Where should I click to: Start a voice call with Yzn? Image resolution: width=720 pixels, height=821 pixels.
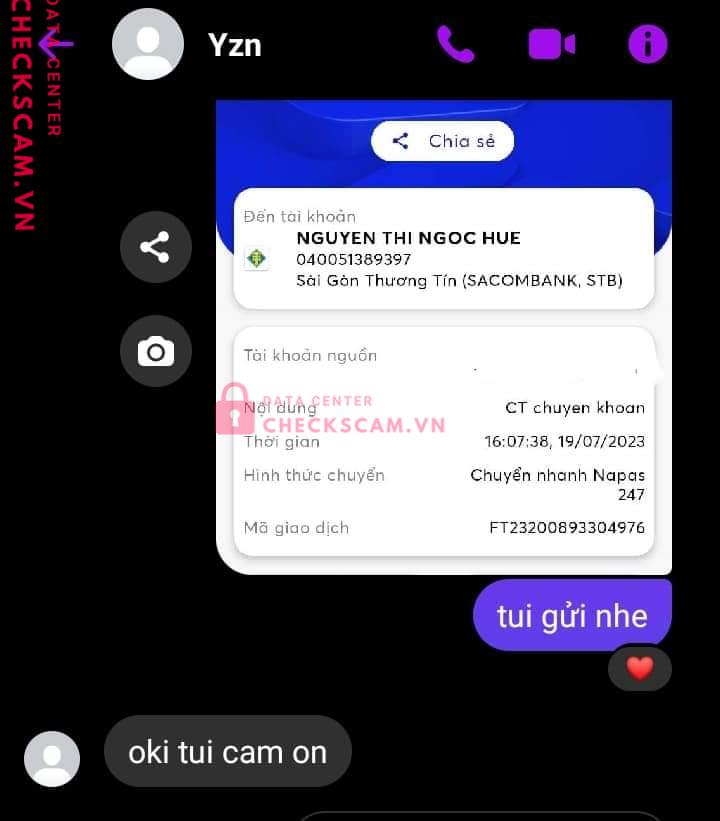(x=455, y=44)
